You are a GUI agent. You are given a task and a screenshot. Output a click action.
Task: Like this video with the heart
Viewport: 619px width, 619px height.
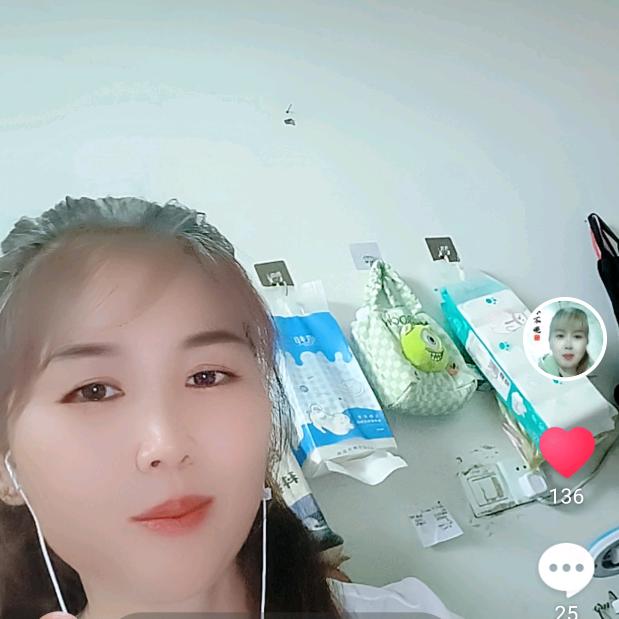tap(567, 451)
